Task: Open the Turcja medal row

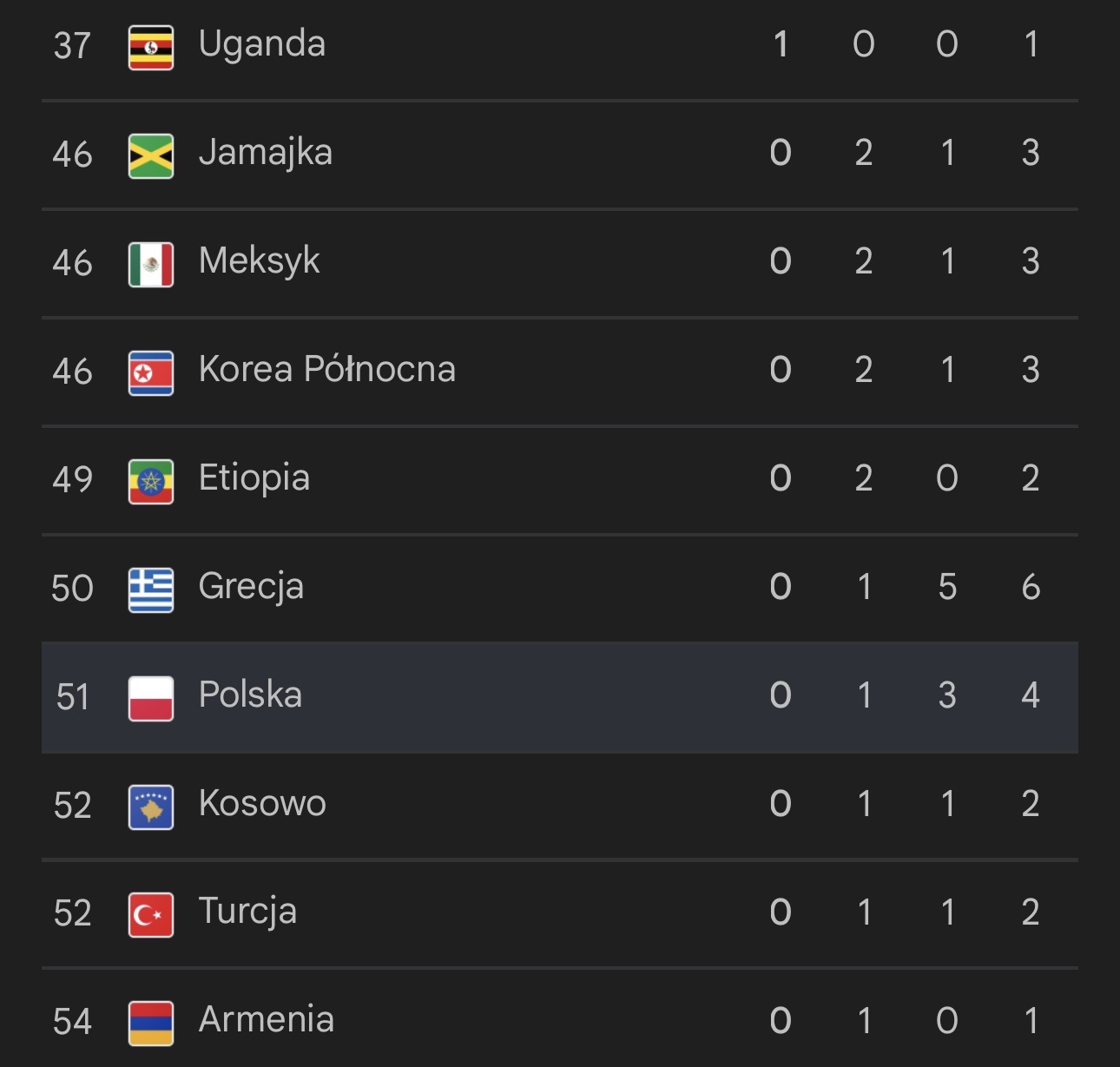Action: coord(247,912)
